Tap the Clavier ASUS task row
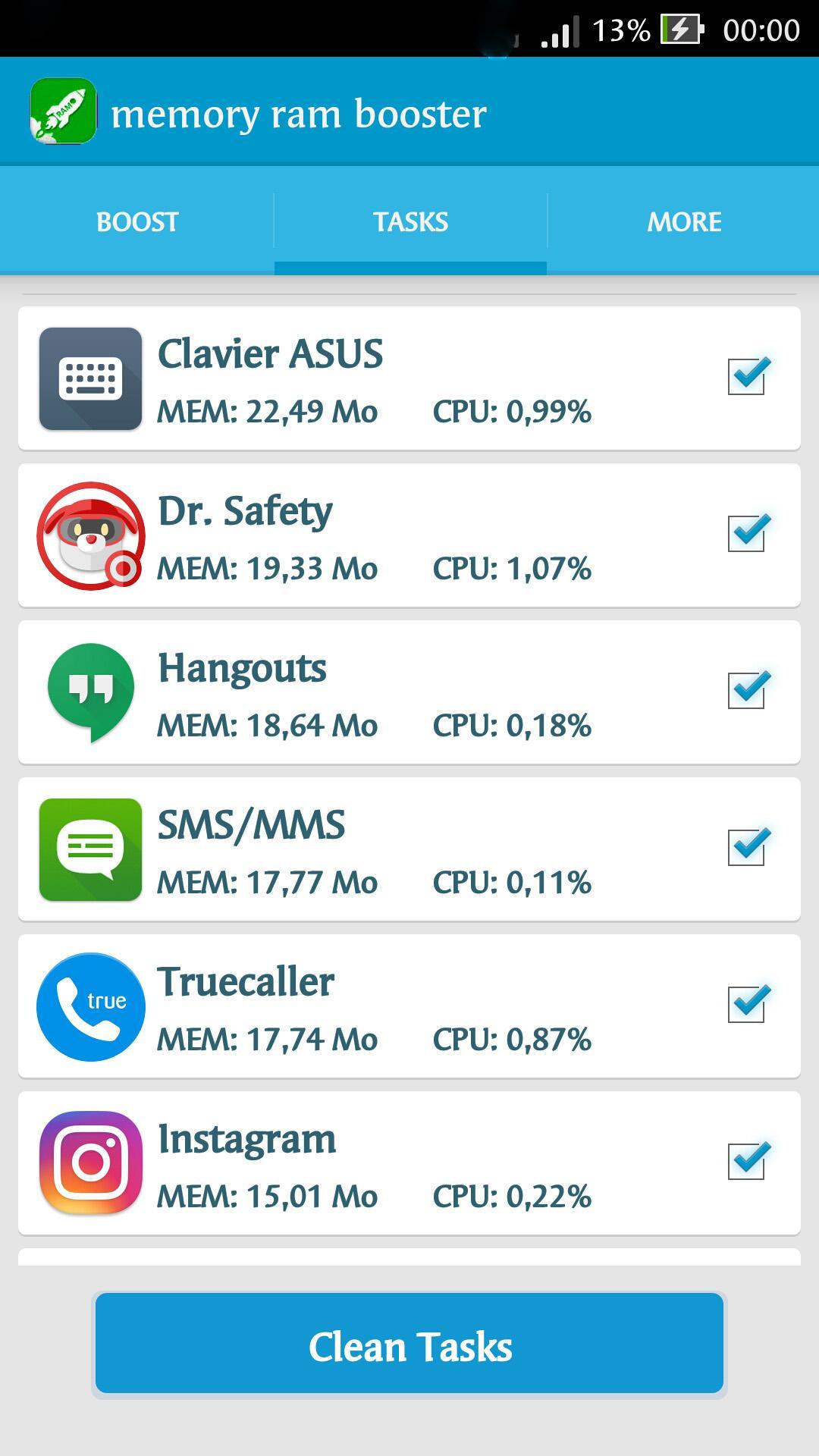 pos(409,378)
